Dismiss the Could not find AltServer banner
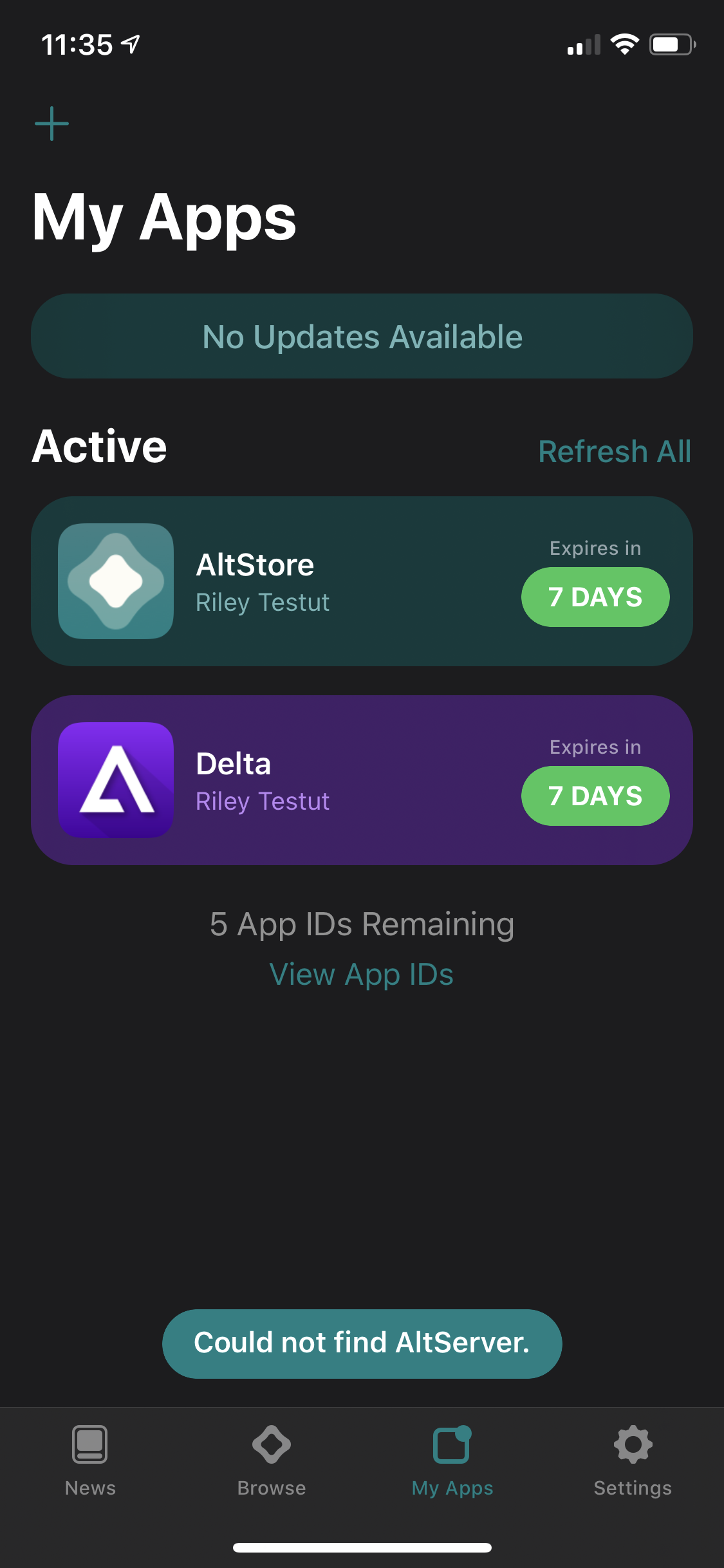The height and width of the screenshot is (1568, 724). [362, 1343]
